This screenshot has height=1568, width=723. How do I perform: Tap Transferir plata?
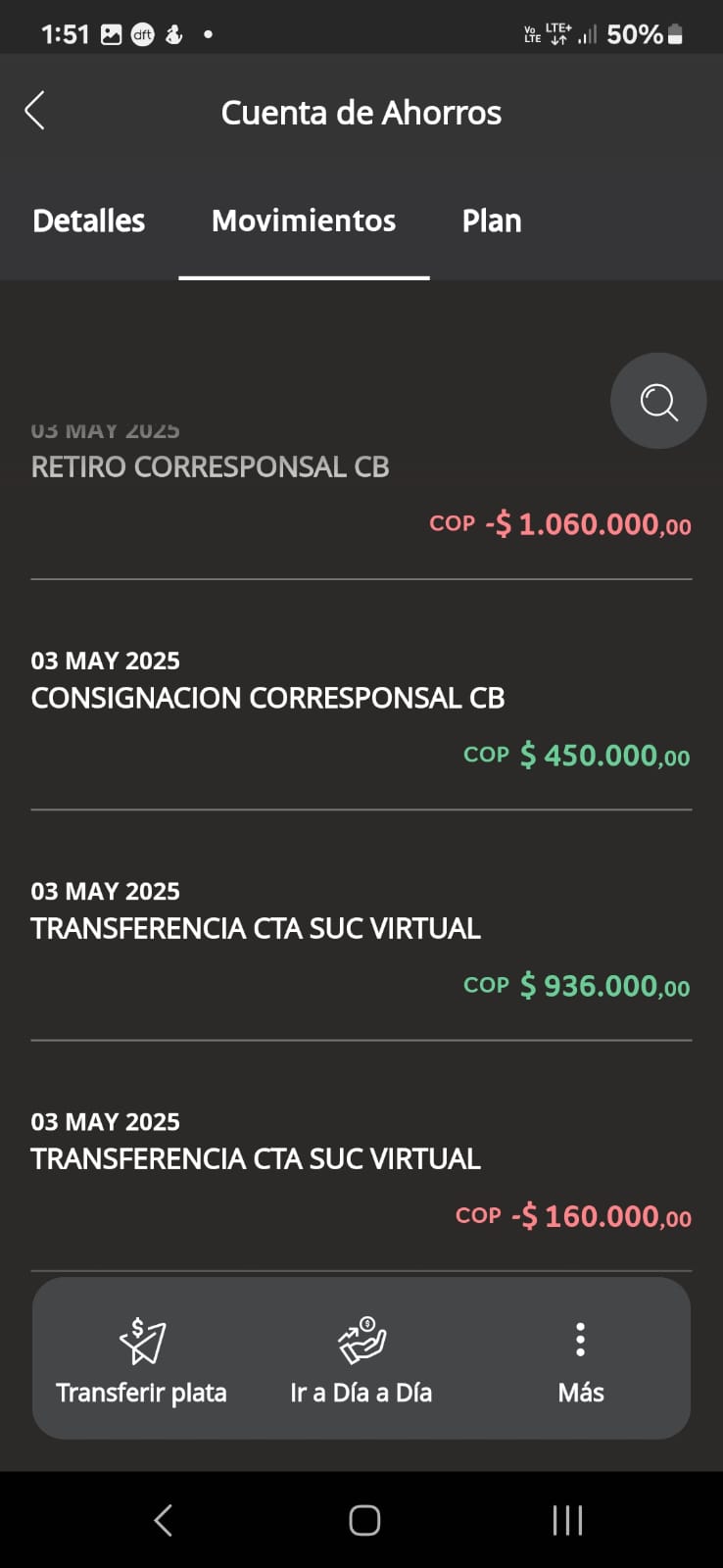[141, 1359]
